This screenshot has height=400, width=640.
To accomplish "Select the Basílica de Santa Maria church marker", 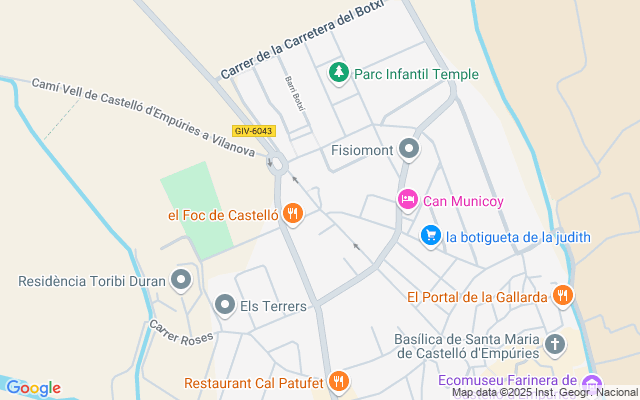I will (556, 345).
